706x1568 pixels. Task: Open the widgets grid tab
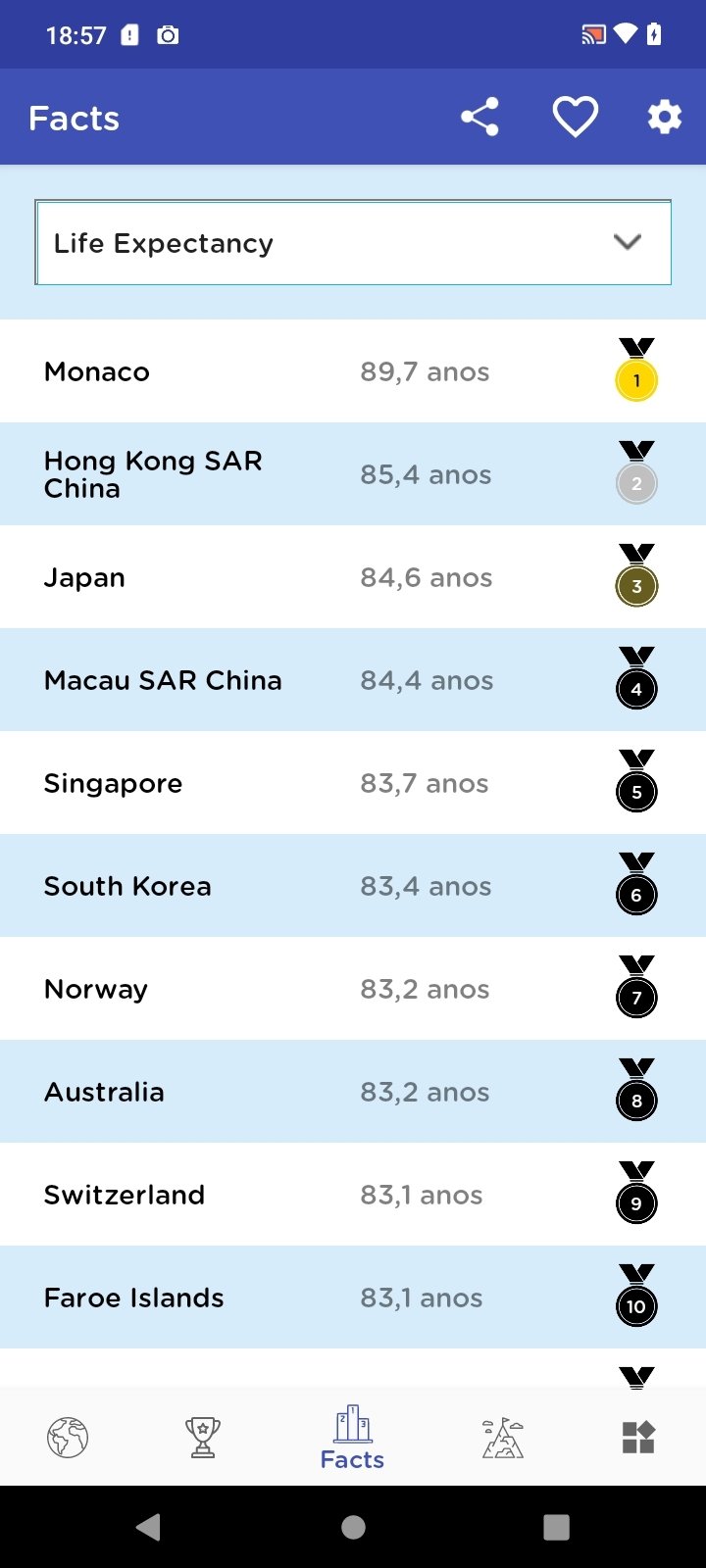click(638, 1438)
